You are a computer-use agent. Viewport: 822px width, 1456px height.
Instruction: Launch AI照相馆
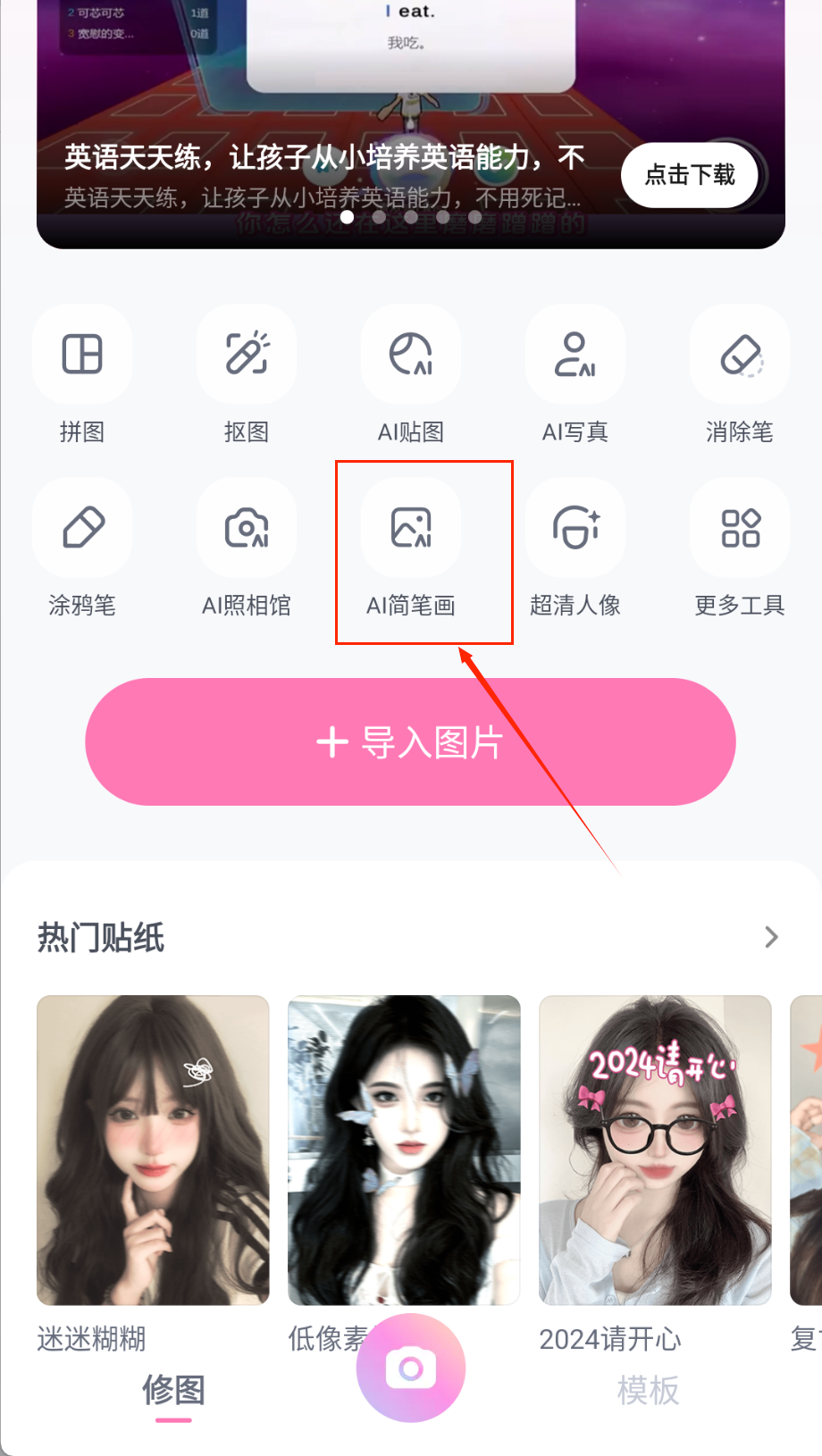coord(247,528)
